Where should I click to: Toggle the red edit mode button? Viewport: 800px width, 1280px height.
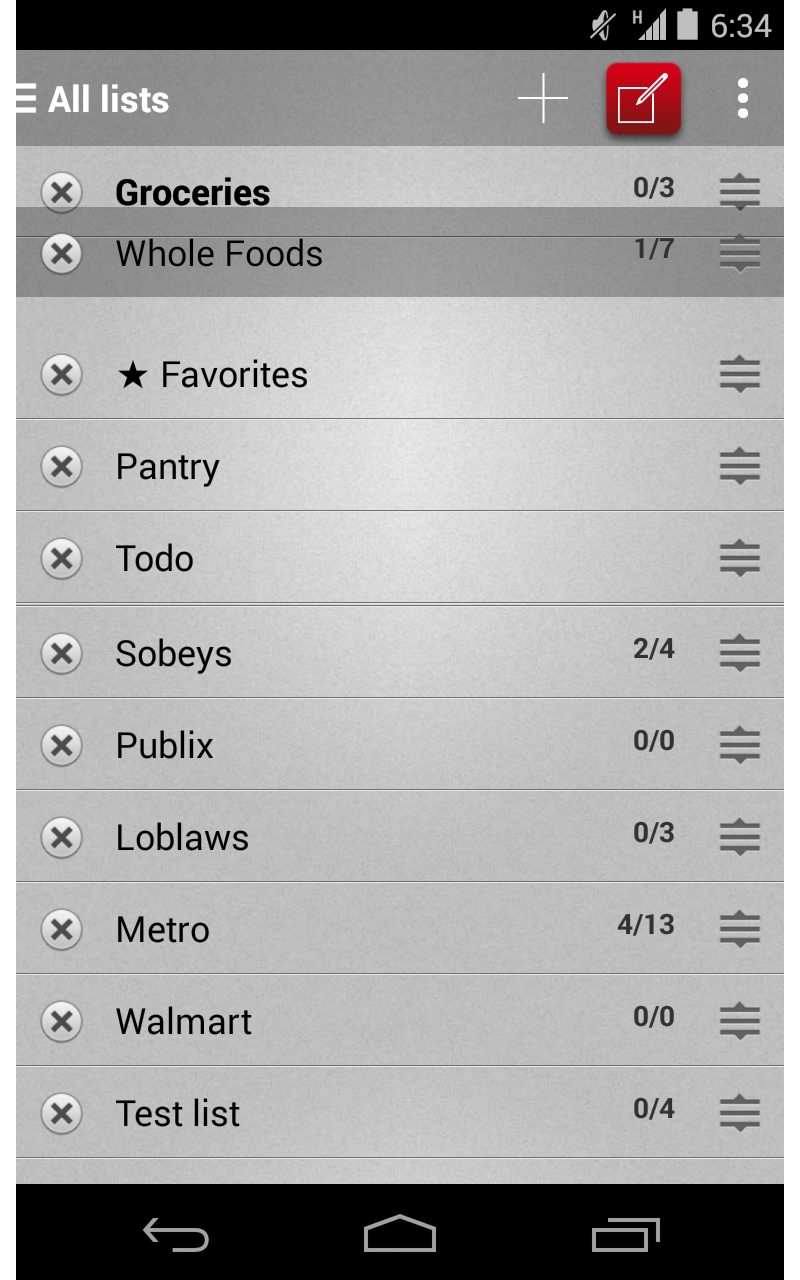(643, 99)
